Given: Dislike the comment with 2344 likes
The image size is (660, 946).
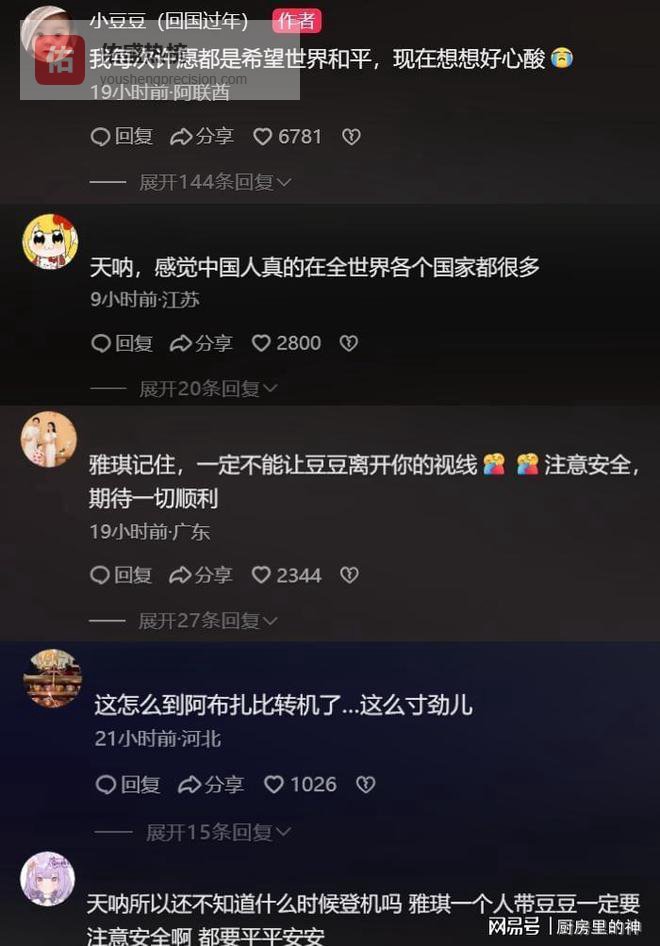Looking at the screenshot, I should click(349, 575).
